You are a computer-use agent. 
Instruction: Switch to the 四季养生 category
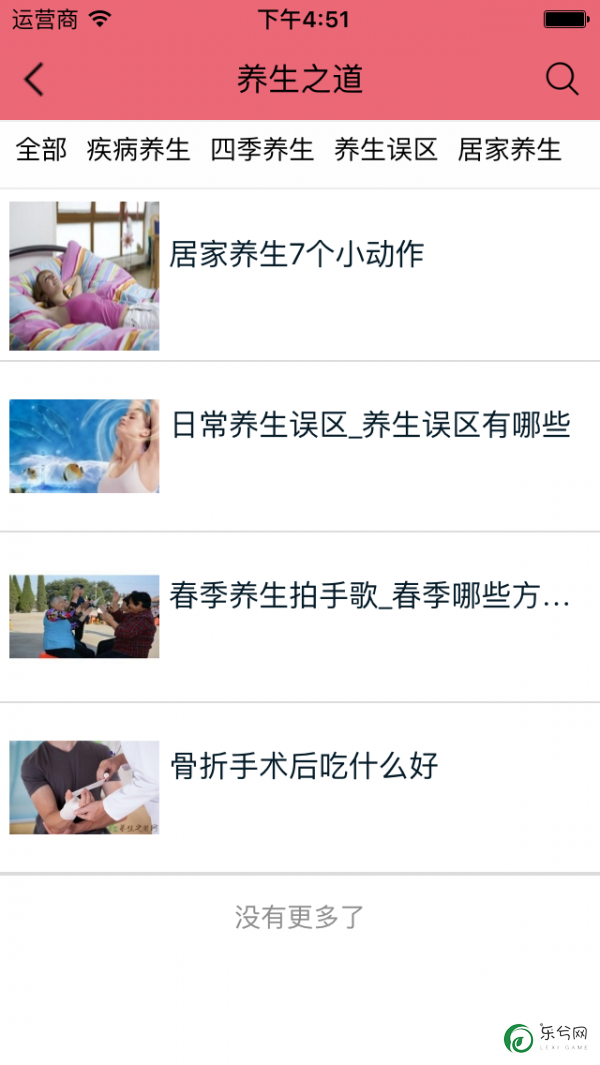click(x=262, y=150)
